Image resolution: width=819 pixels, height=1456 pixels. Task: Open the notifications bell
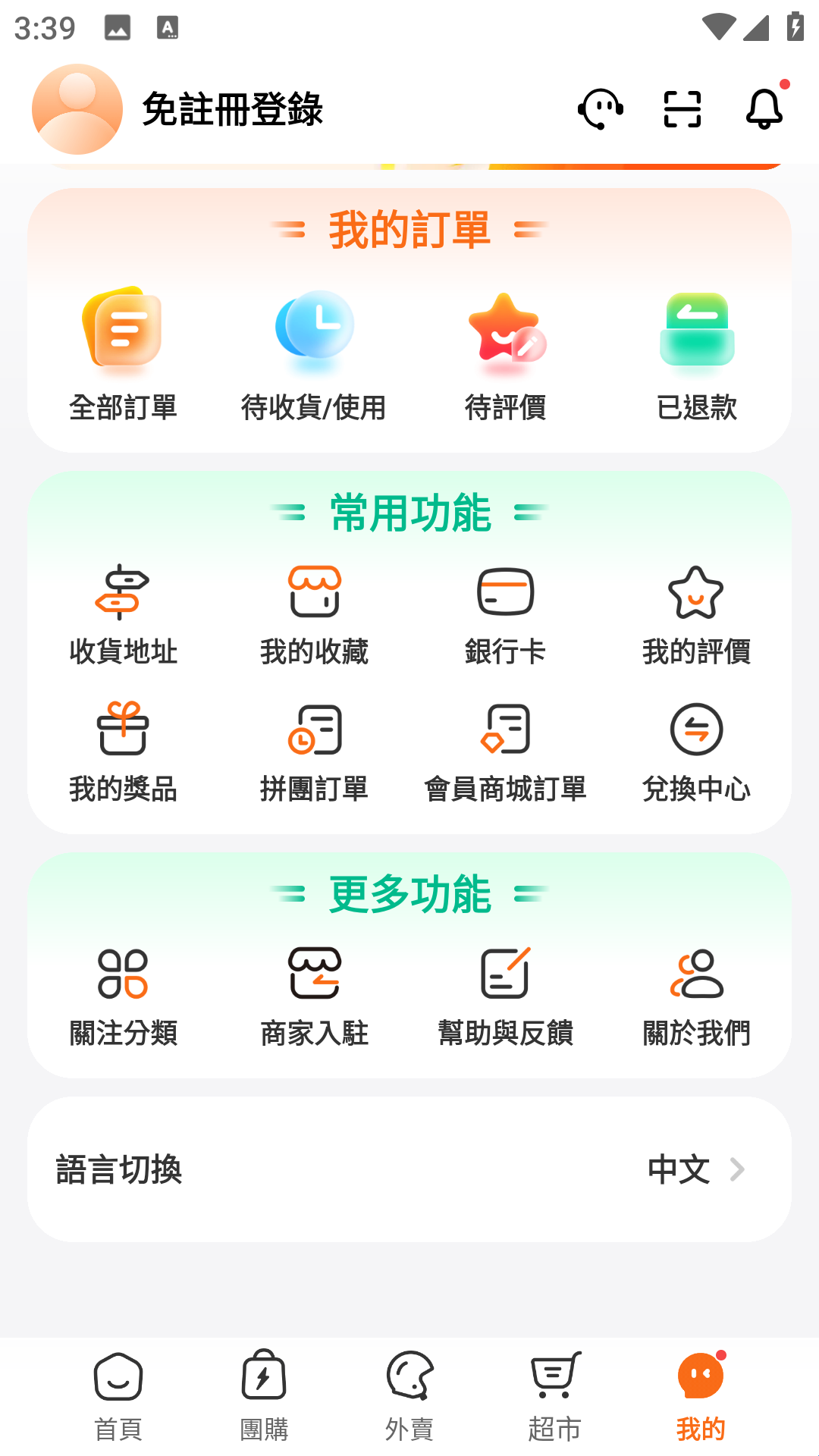tap(764, 109)
